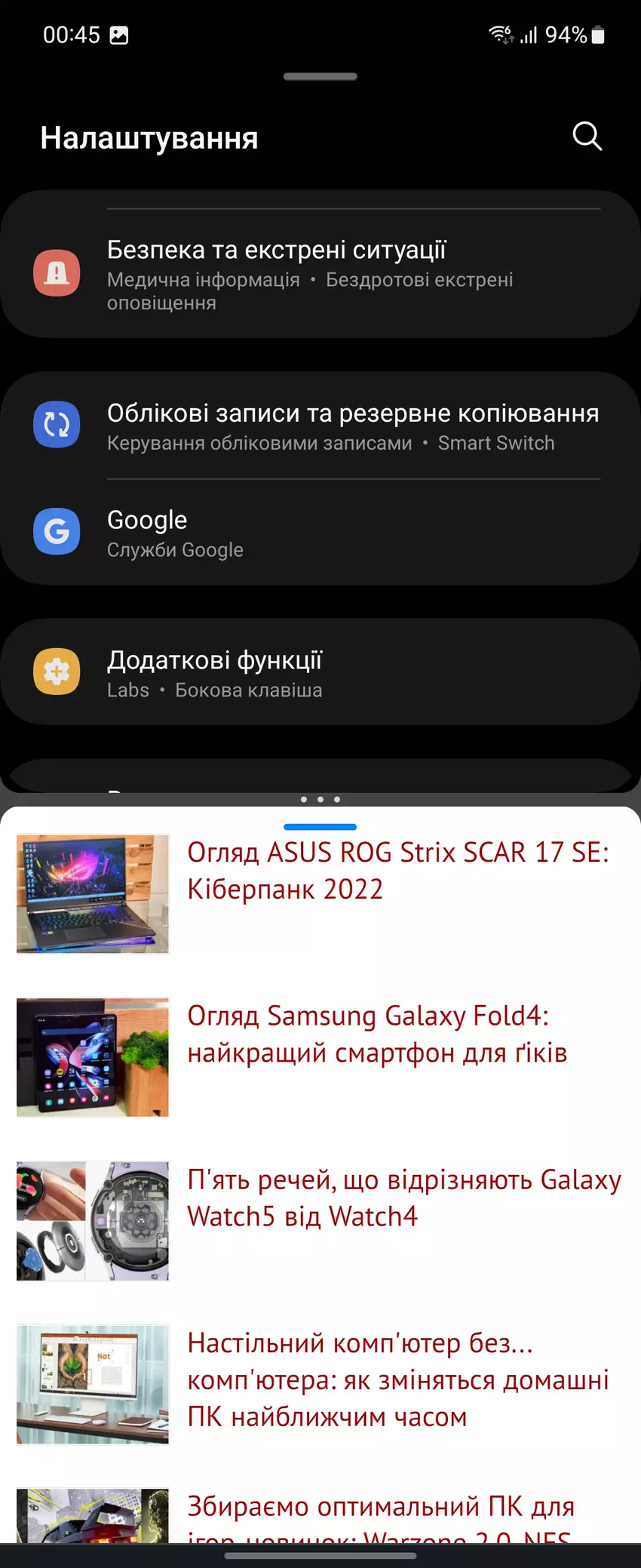Open the ASUS ROG laptop thumbnail

(93, 894)
